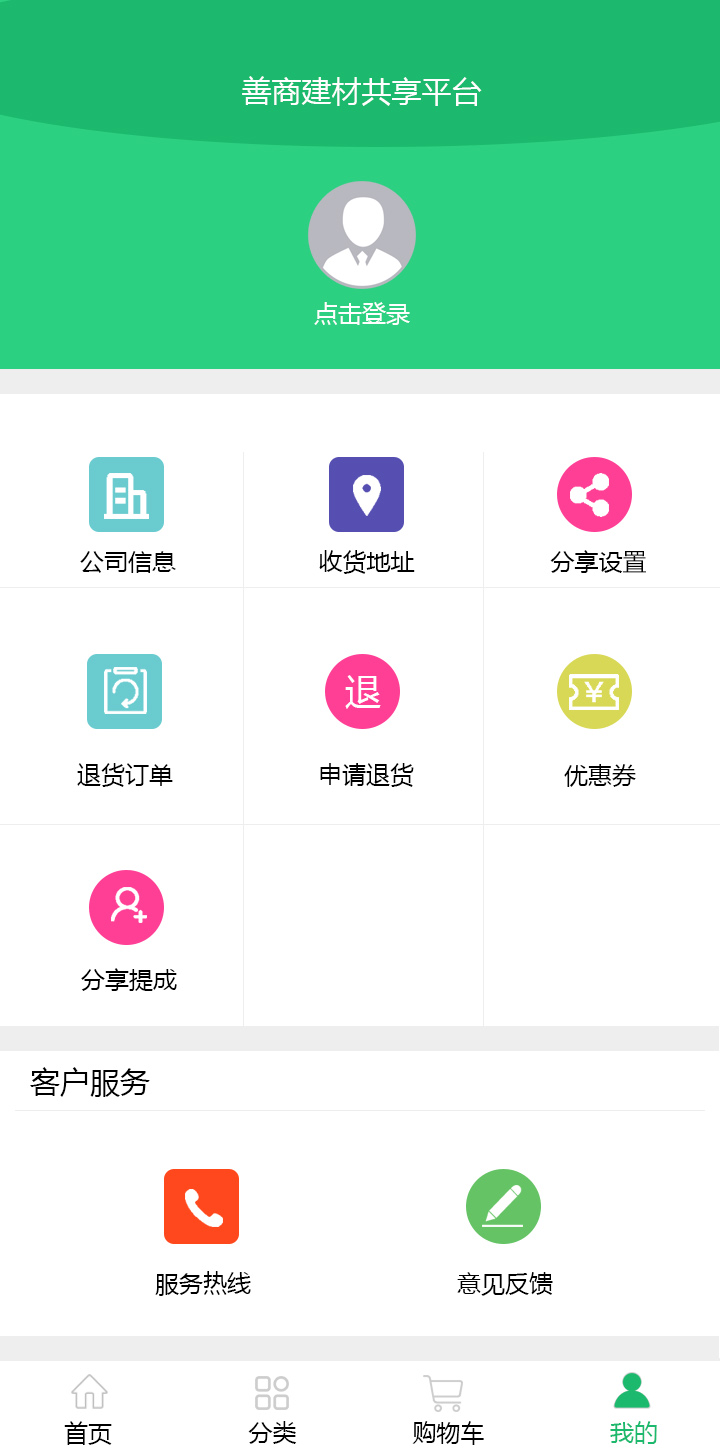720x1450 pixels.
Task: Tap the avatar to log in
Action: 361,235
